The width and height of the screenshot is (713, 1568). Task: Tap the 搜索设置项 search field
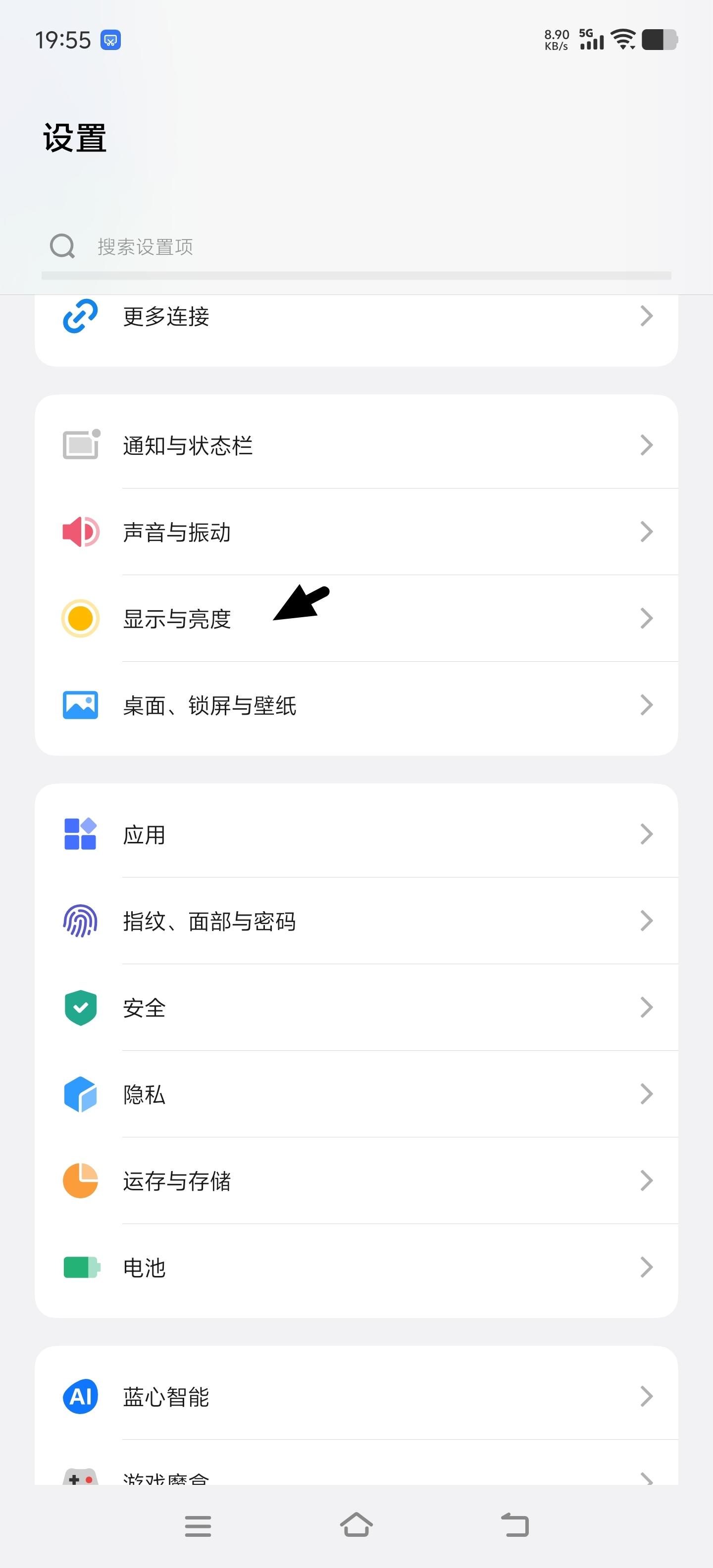coord(356,246)
